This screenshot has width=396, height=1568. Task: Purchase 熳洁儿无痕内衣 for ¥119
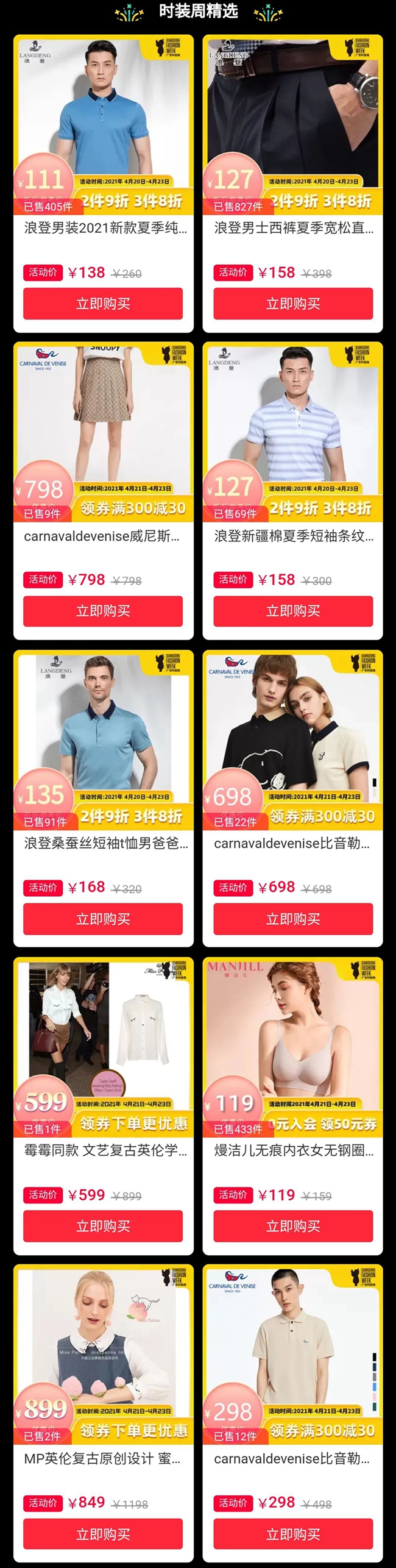[293, 1226]
